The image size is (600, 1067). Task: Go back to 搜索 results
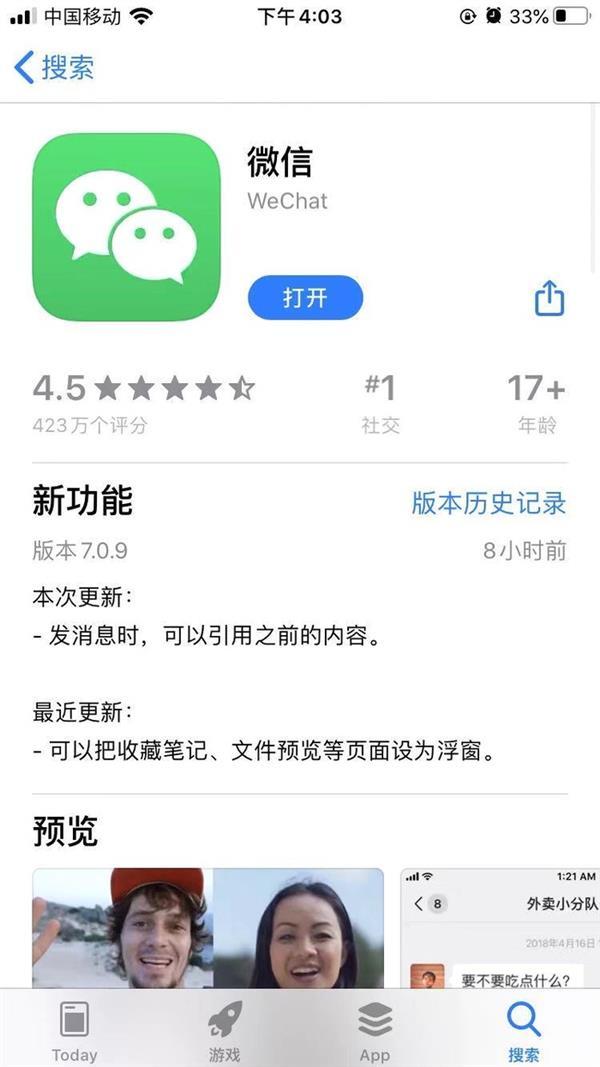(x=54, y=67)
